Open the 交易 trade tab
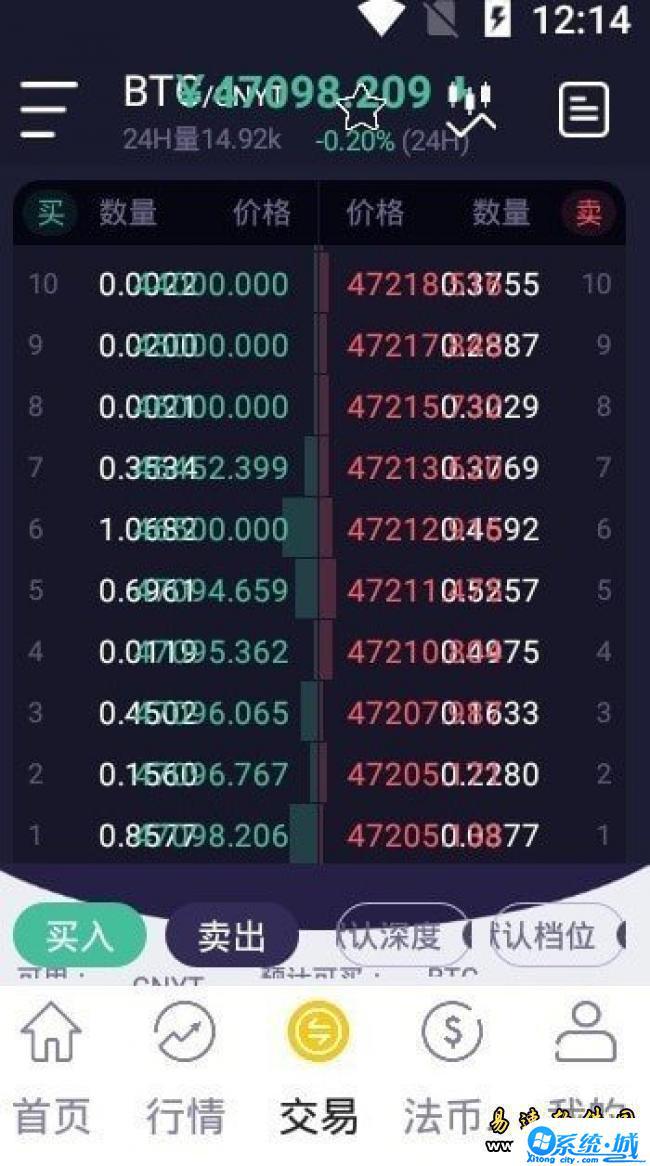The width and height of the screenshot is (650, 1166). 318,1070
